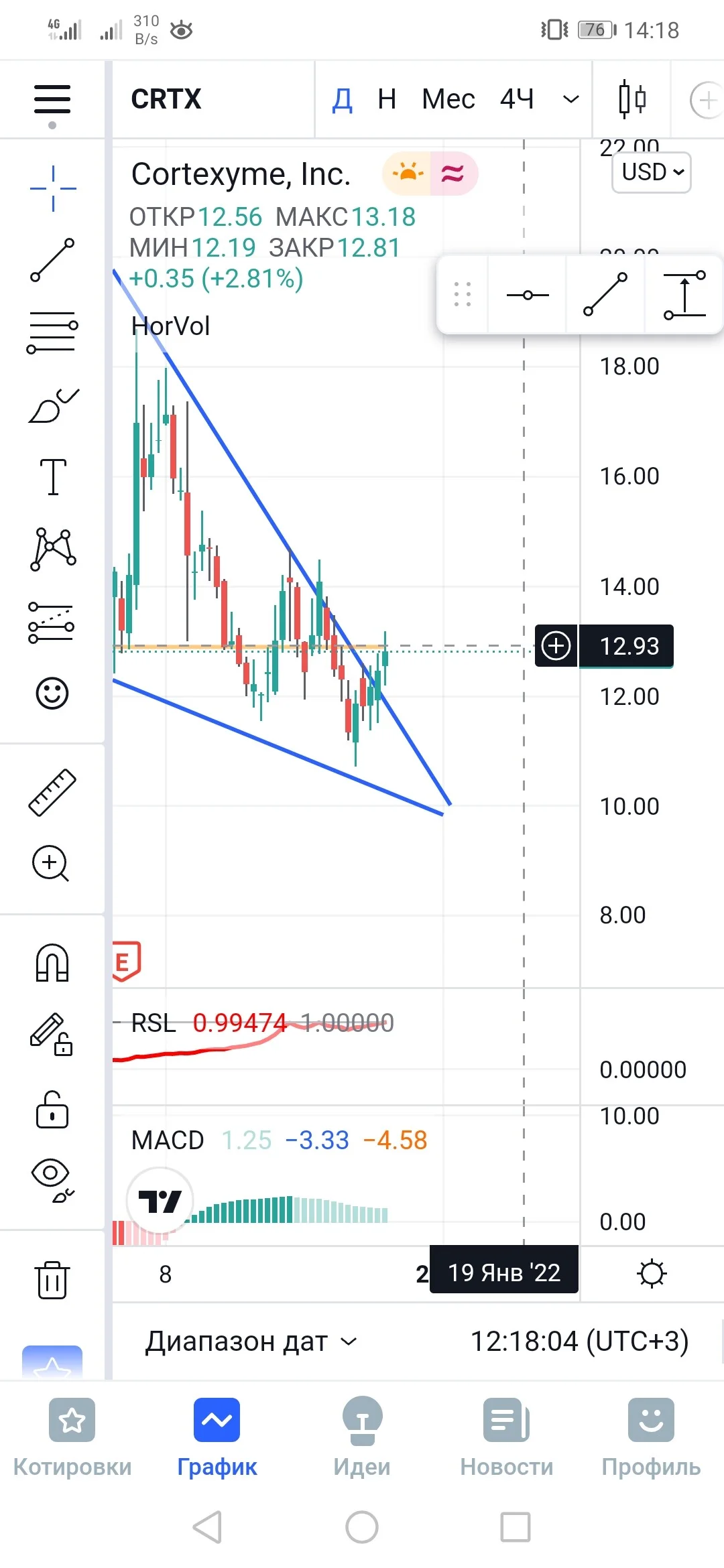
Task: Change the USD currency selector
Action: coord(652,172)
